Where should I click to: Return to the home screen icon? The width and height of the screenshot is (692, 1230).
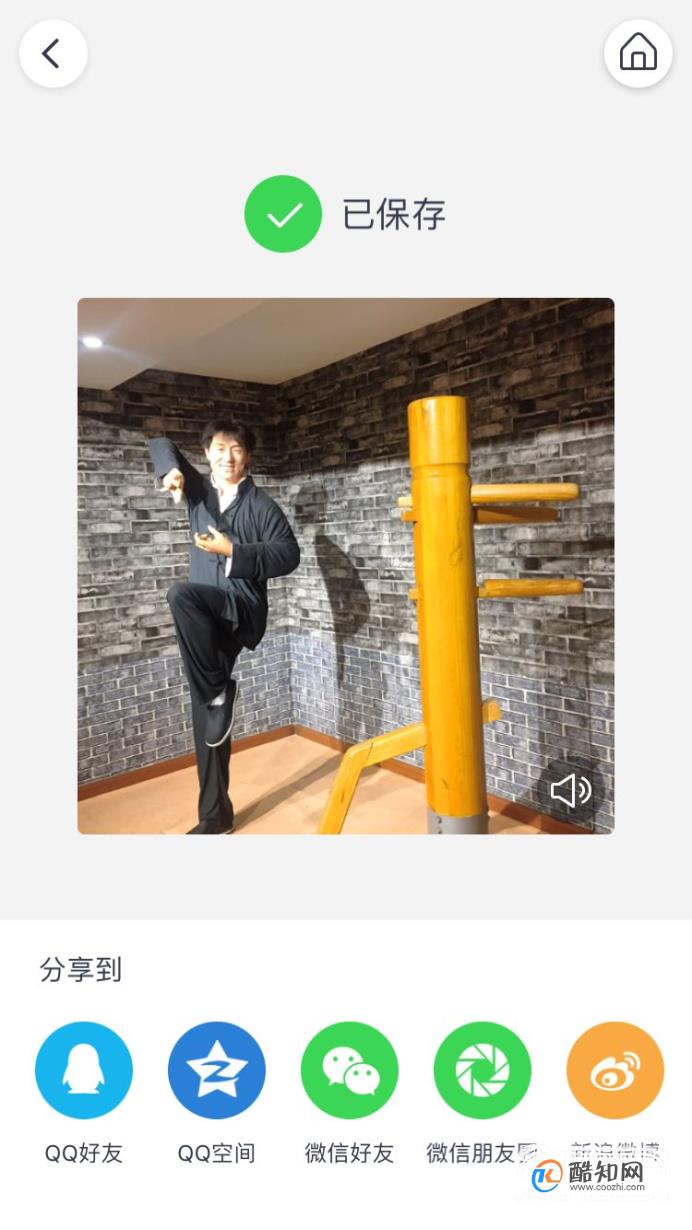click(638, 53)
